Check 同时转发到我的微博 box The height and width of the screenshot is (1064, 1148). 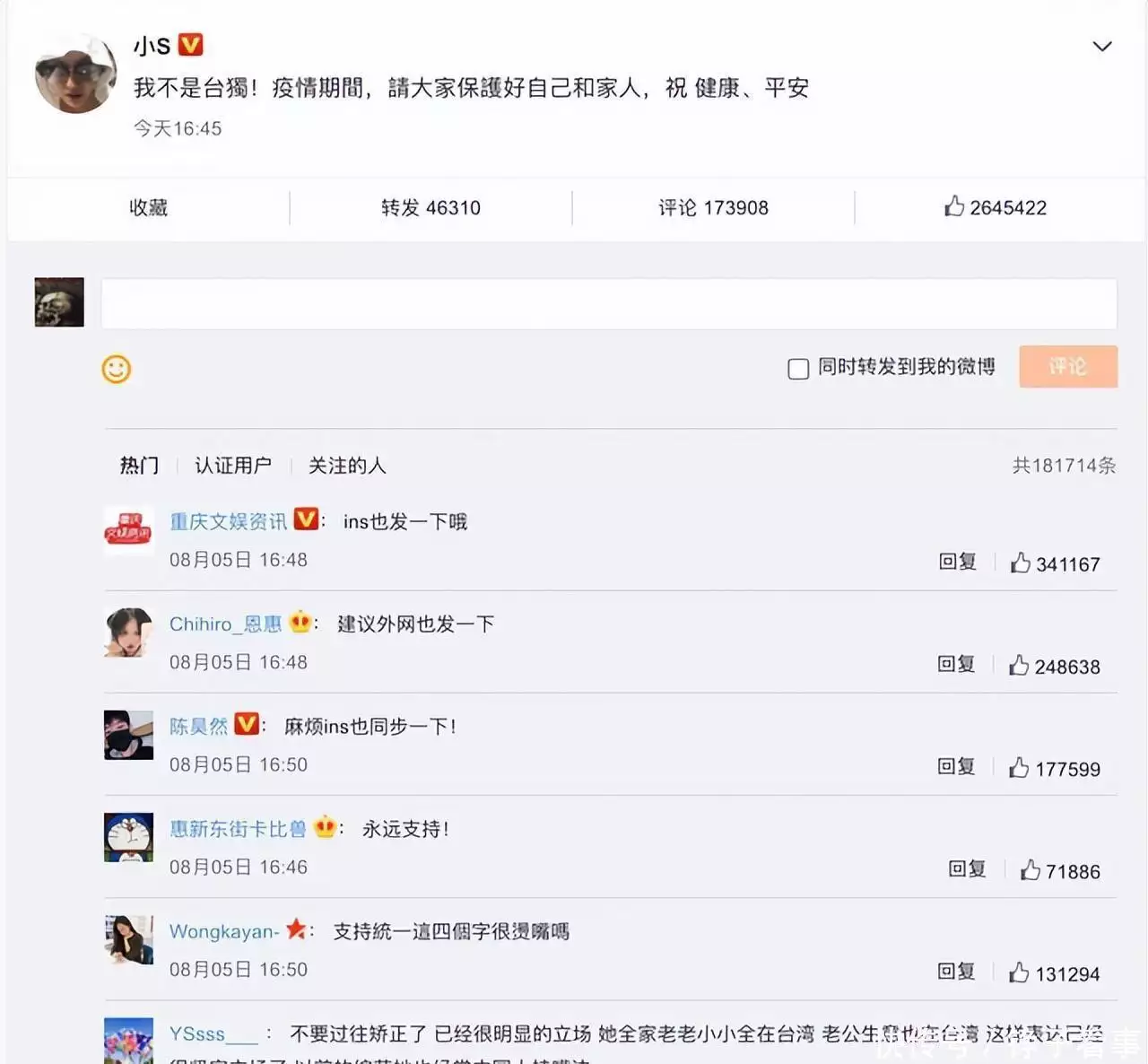(797, 369)
